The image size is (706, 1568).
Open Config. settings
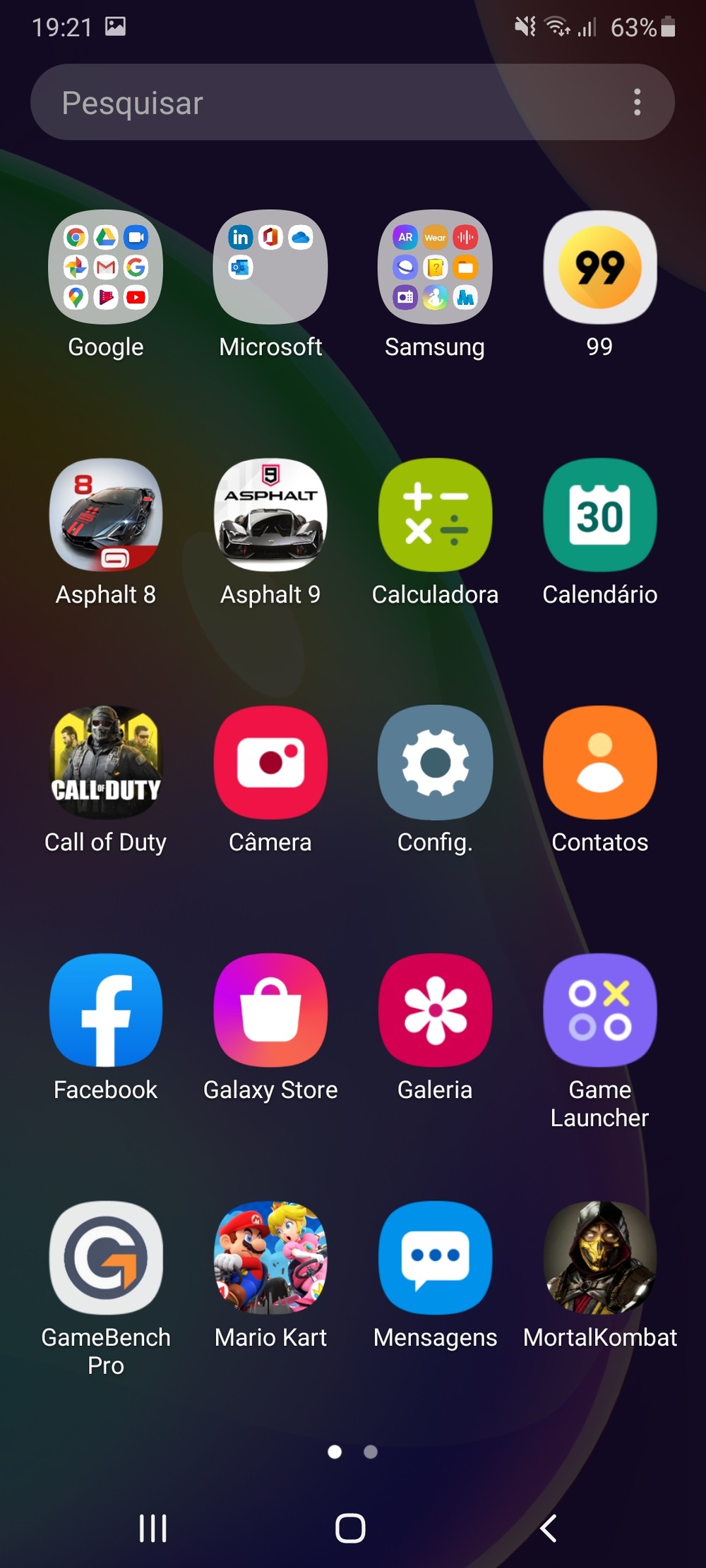tap(435, 763)
